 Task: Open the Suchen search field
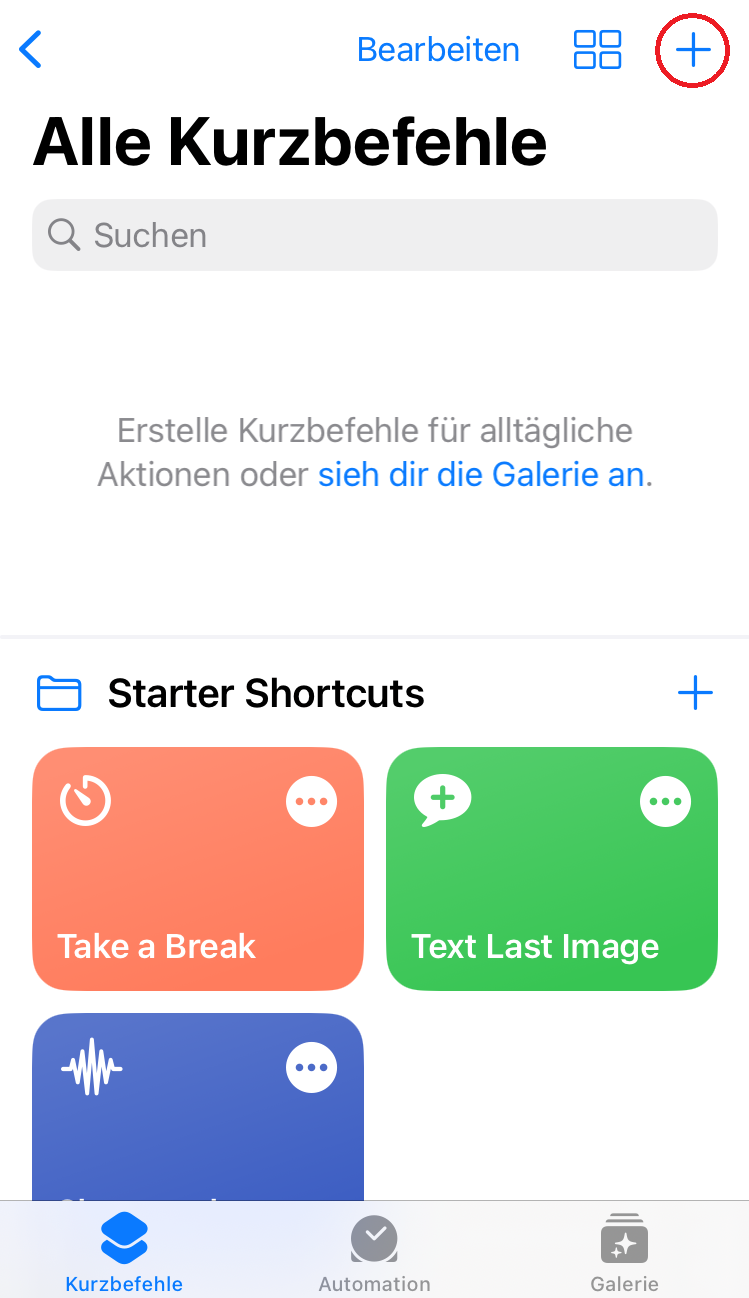(375, 235)
